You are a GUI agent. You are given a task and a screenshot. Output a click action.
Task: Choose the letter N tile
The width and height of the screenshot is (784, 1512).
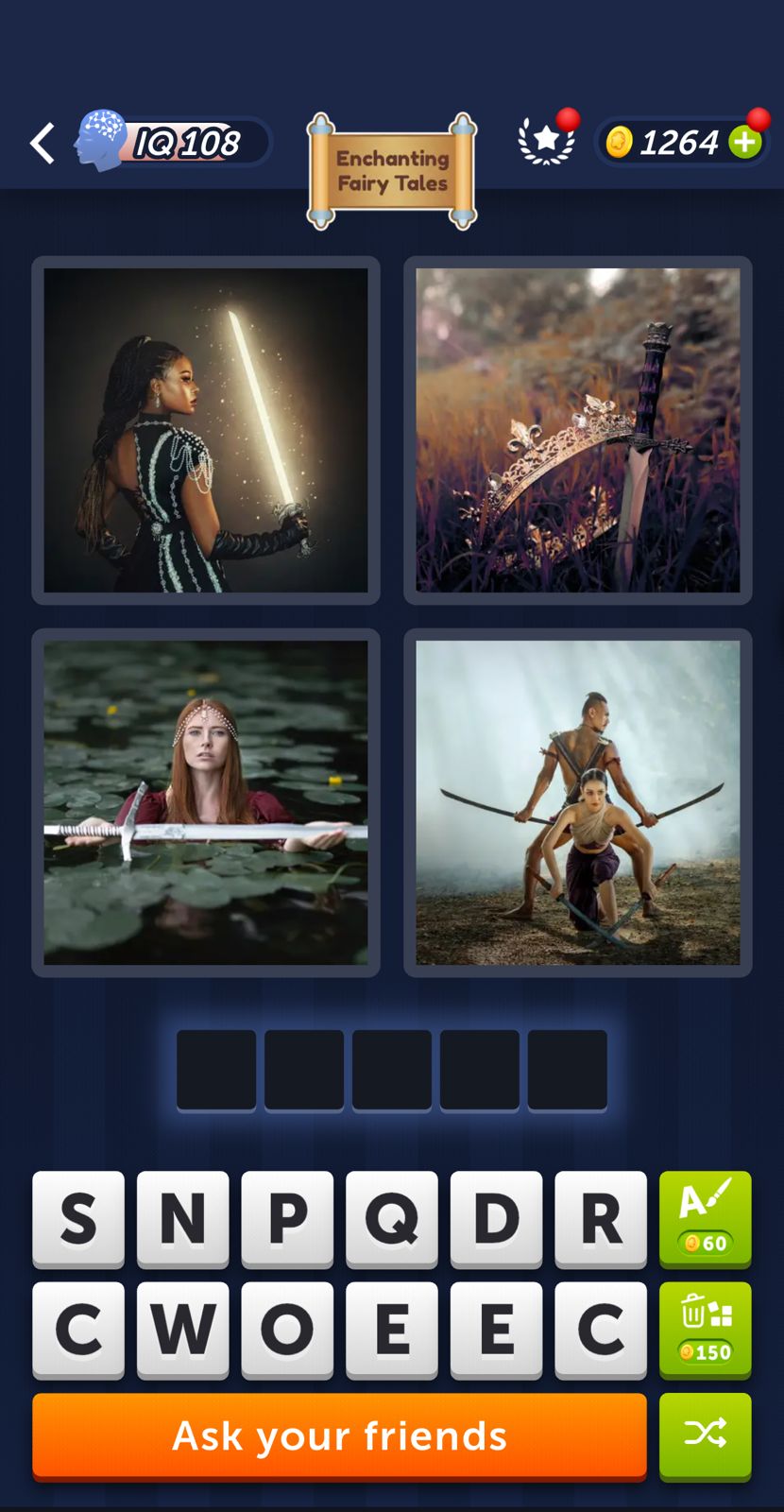click(x=182, y=1218)
